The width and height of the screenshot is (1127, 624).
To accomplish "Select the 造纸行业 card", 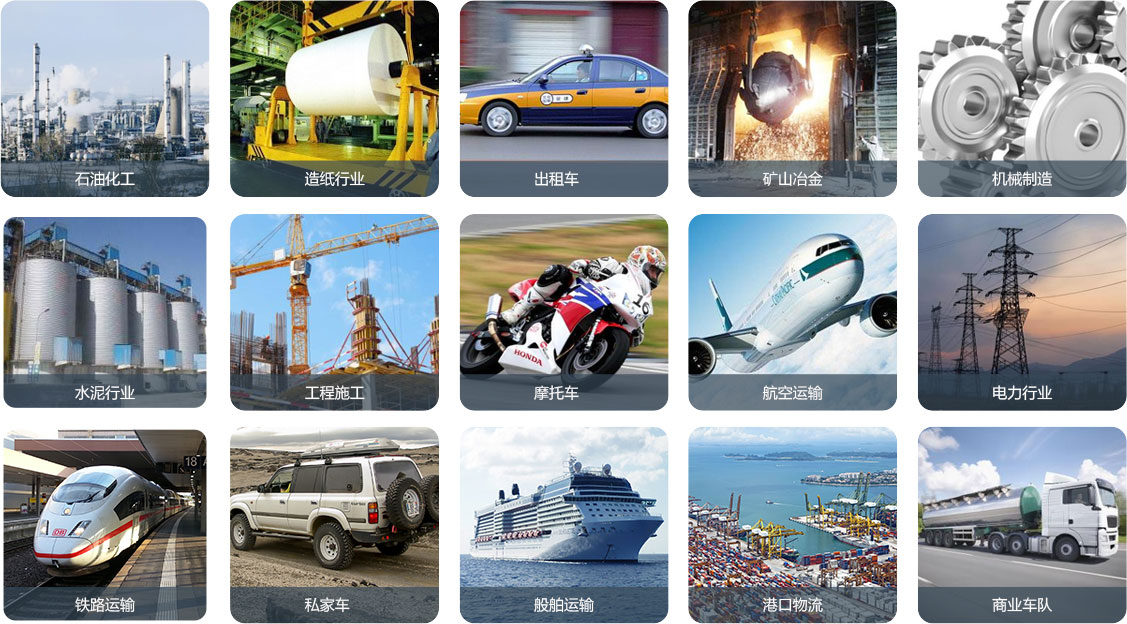I will (x=334, y=99).
